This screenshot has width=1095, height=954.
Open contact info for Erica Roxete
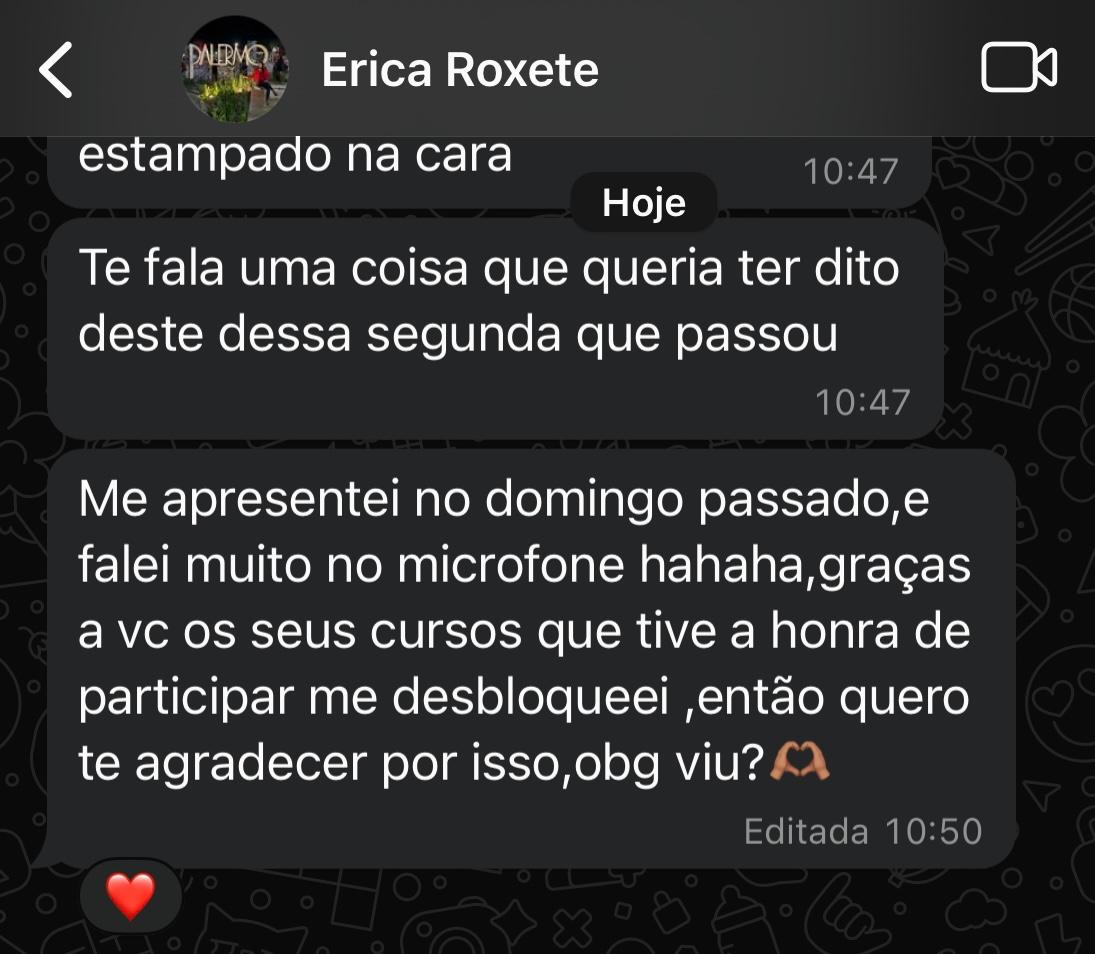(x=460, y=70)
